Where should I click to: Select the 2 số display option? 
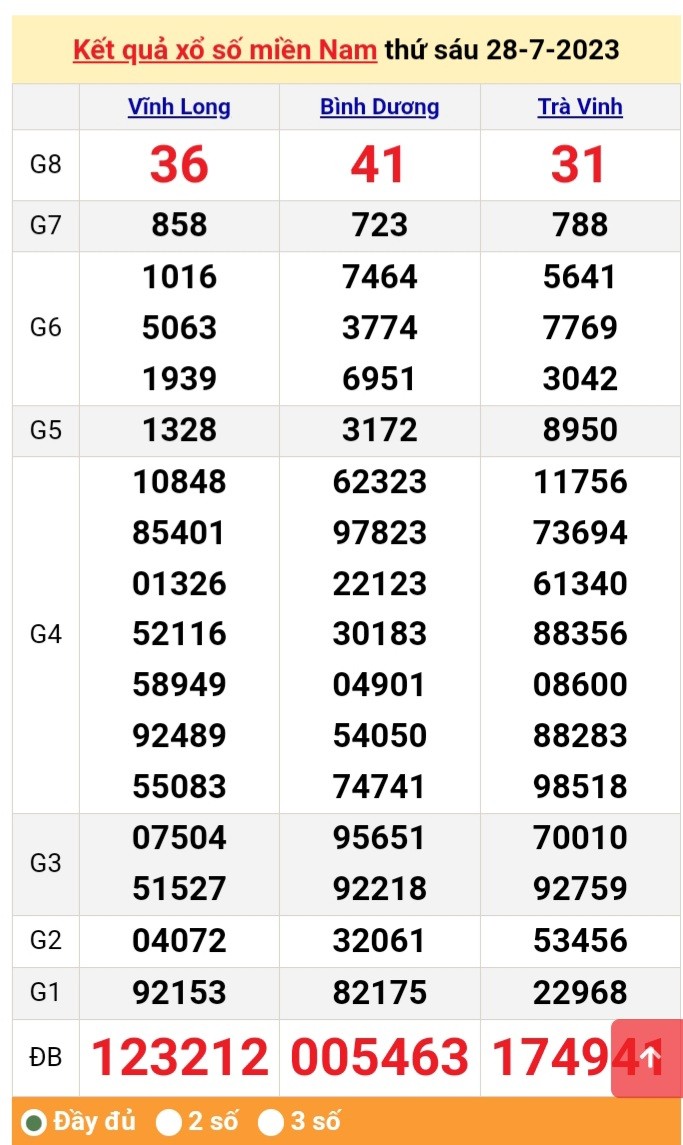point(170,1122)
